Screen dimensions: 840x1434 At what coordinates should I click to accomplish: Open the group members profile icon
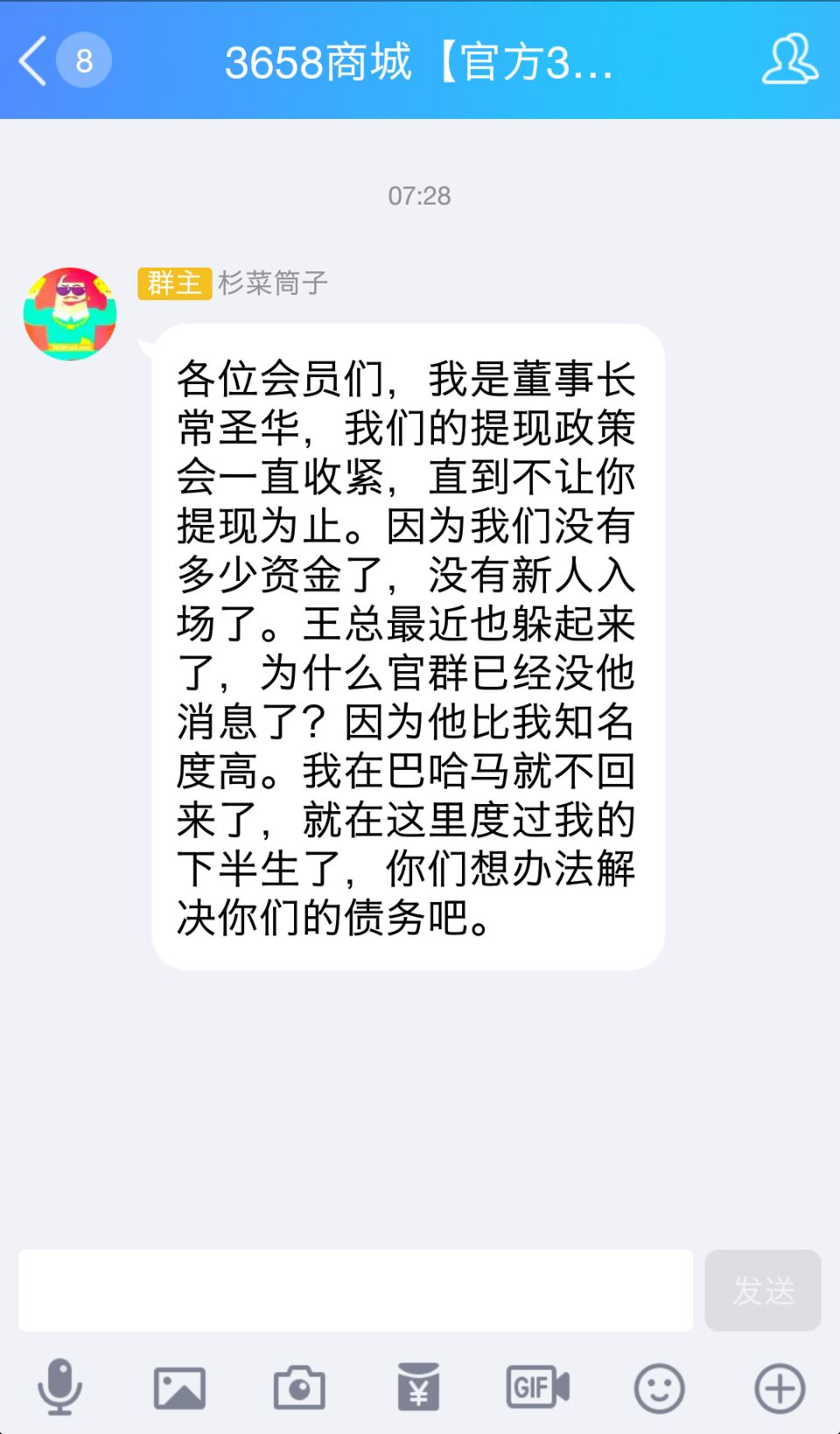pyautogui.click(x=789, y=59)
